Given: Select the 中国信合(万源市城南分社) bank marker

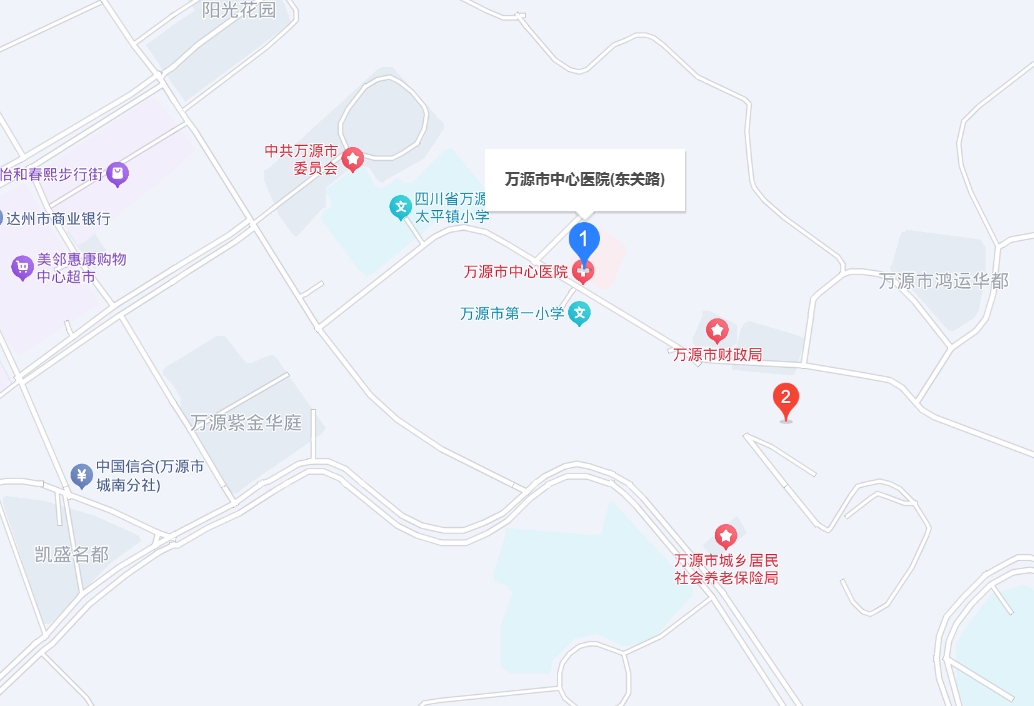Looking at the screenshot, I should [x=82, y=475].
